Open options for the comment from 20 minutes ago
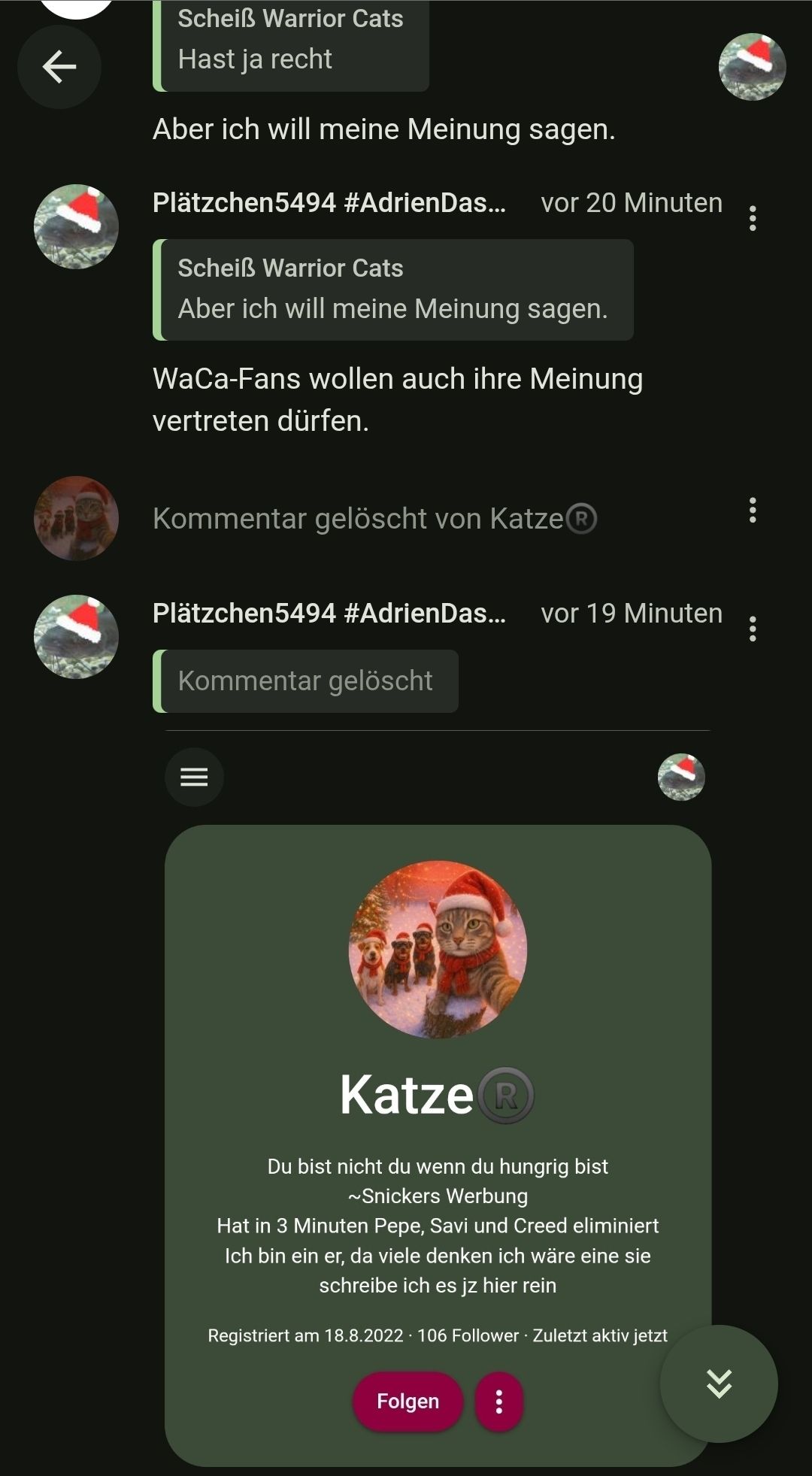The image size is (812, 1476). tap(752, 219)
